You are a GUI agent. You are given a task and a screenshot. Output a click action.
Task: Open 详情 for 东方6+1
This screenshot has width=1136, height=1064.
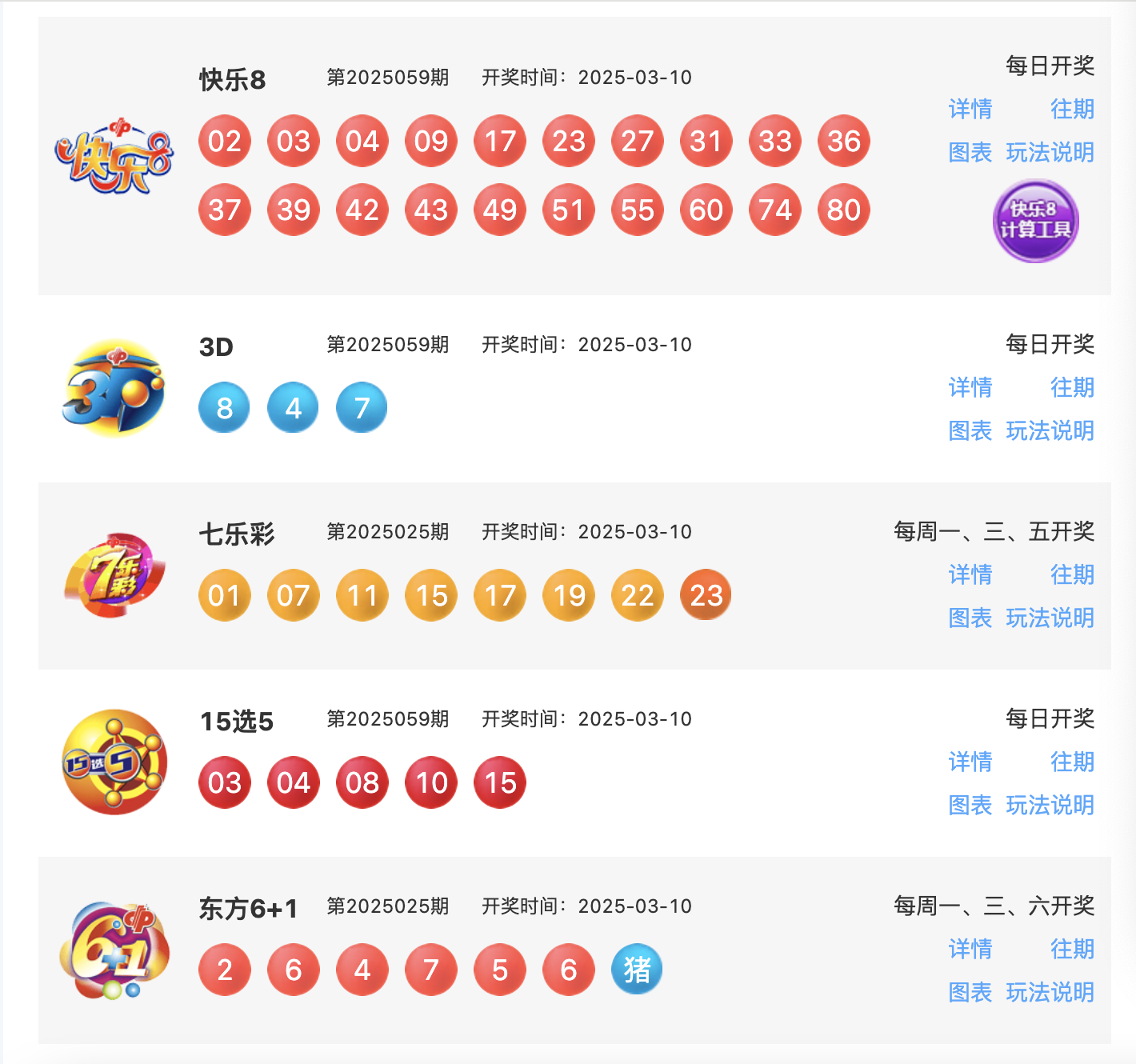coord(970,949)
